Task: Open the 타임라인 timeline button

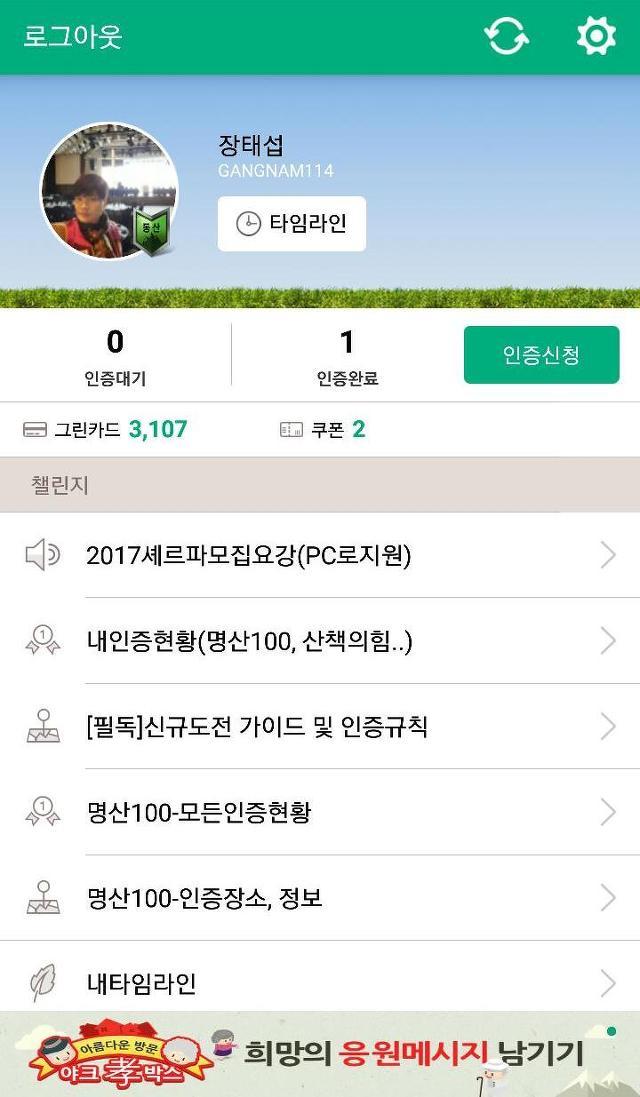Action: tap(292, 224)
